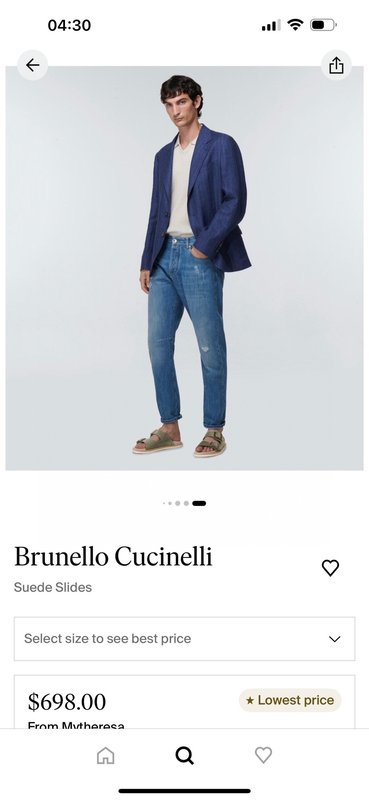Open the size selection dropdown
The width and height of the screenshot is (369, 800).
(x=184, y=639)
